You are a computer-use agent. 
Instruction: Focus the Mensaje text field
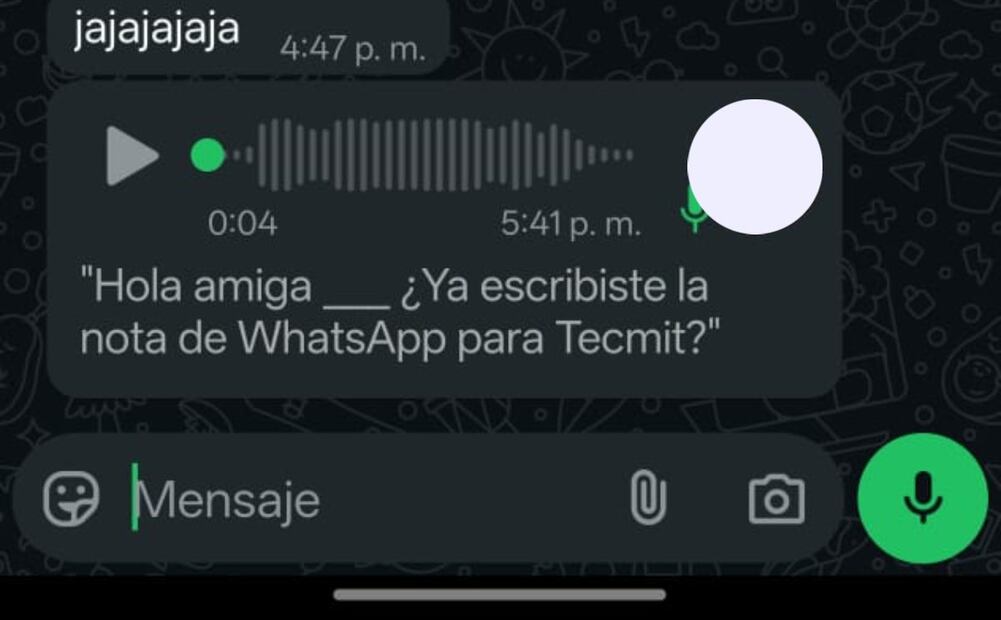[370, 498]
